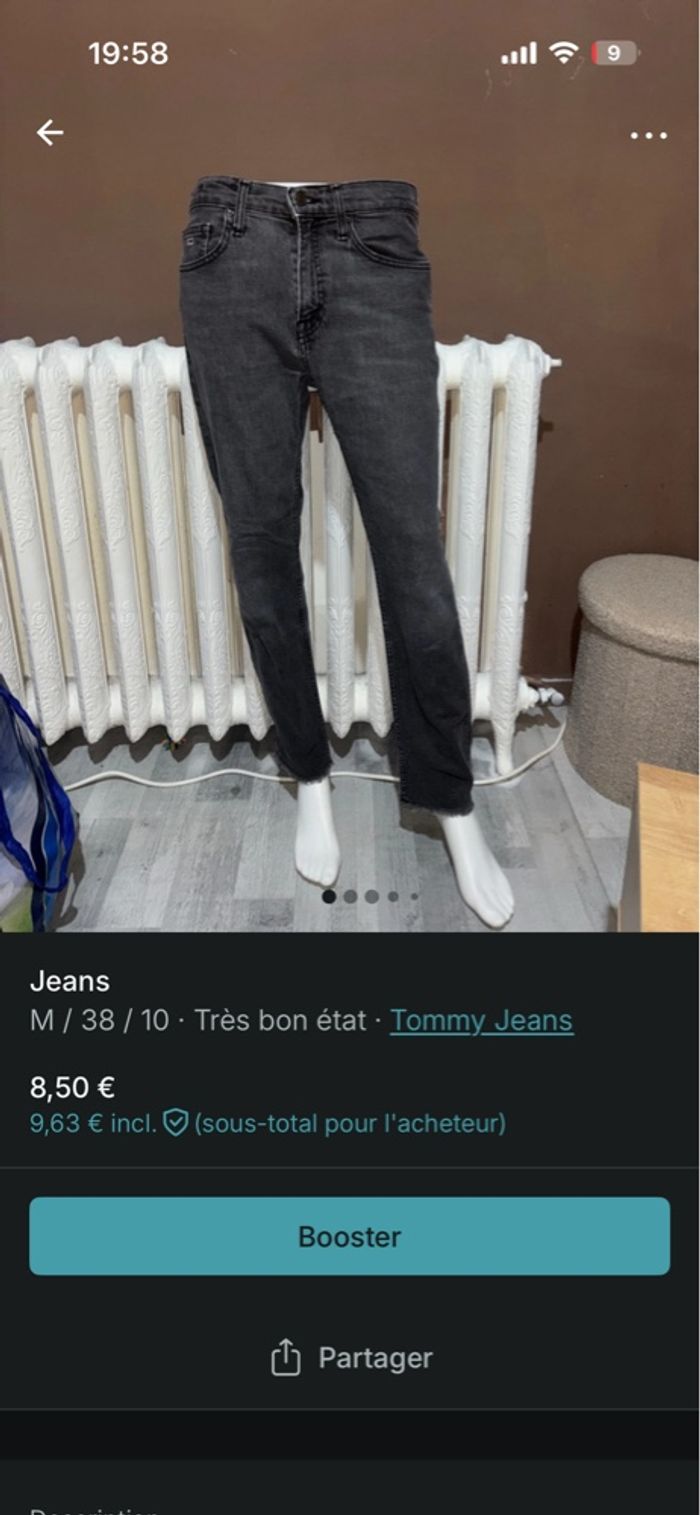View buyer protection fee details
The width and height of the screenshot is (700, 1515).
(x=176, y=1123)
